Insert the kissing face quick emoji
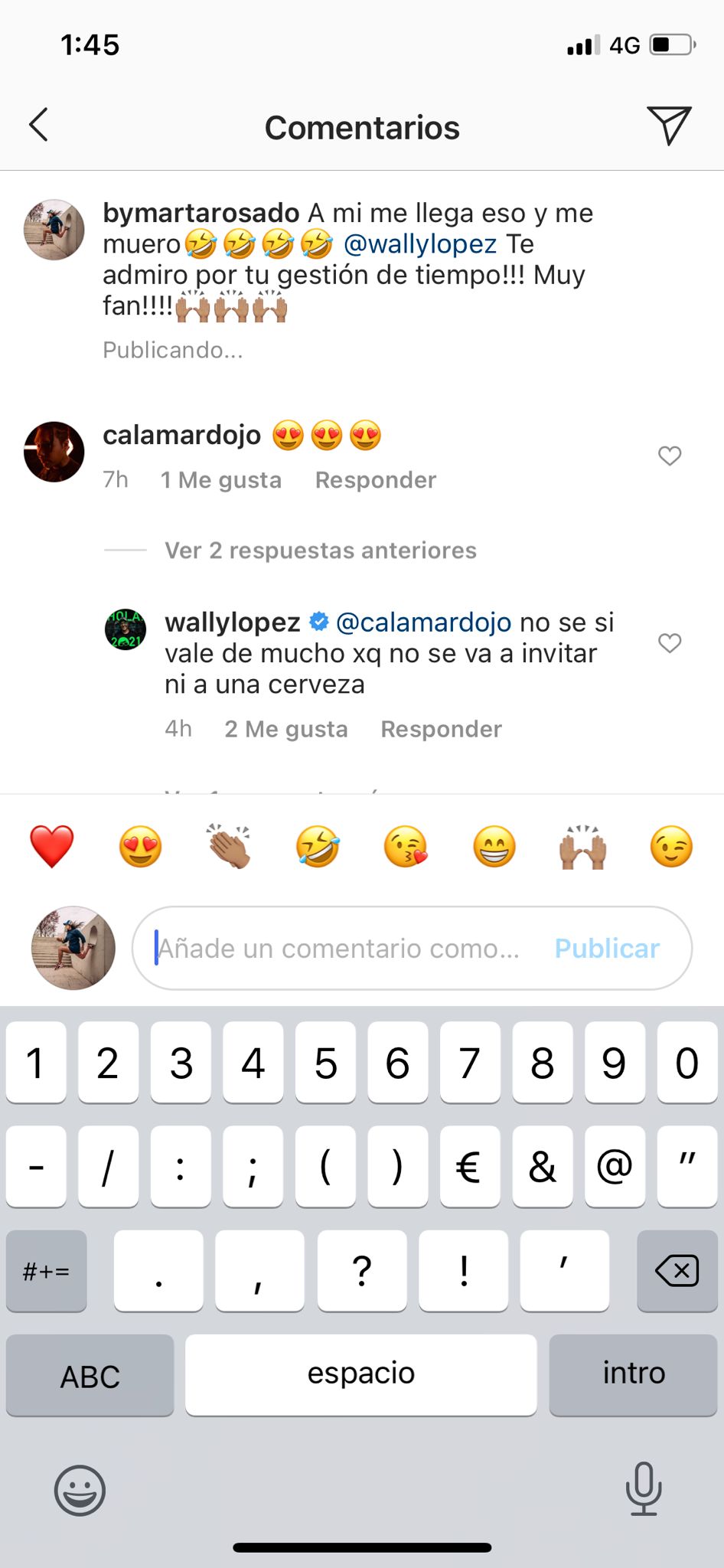Screen dimensions: 724x1568 [x=406, y=847]
